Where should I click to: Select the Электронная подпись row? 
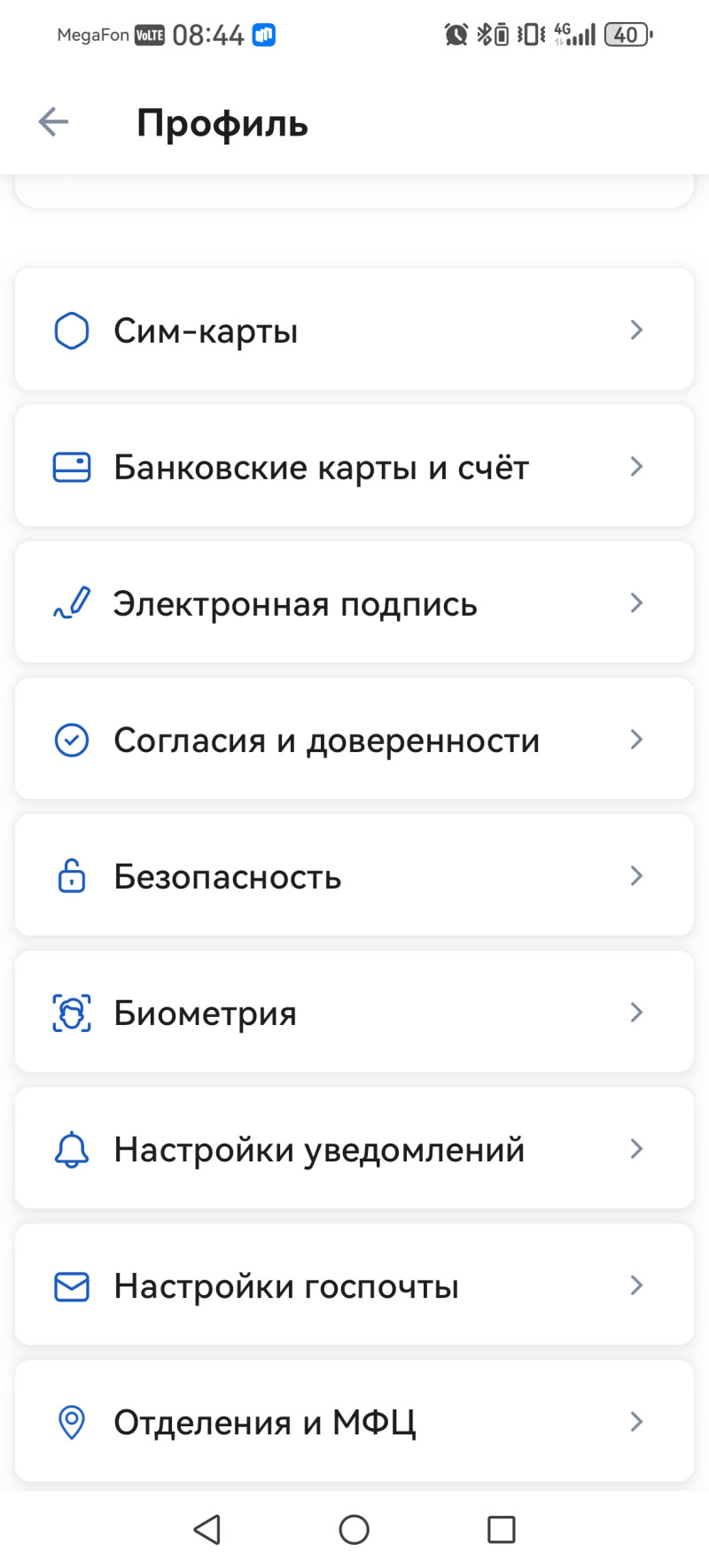tap(354, 603)
